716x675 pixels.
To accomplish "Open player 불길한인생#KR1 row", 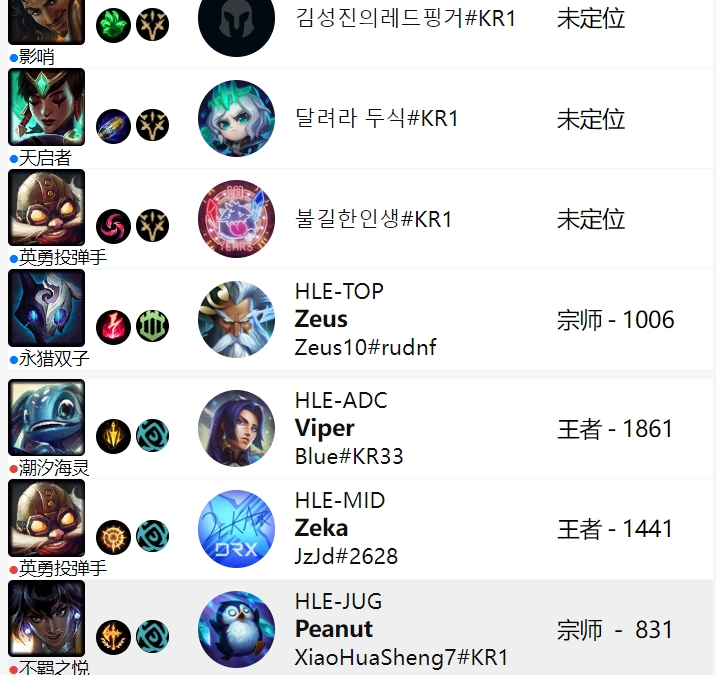I will click(374, 219).
